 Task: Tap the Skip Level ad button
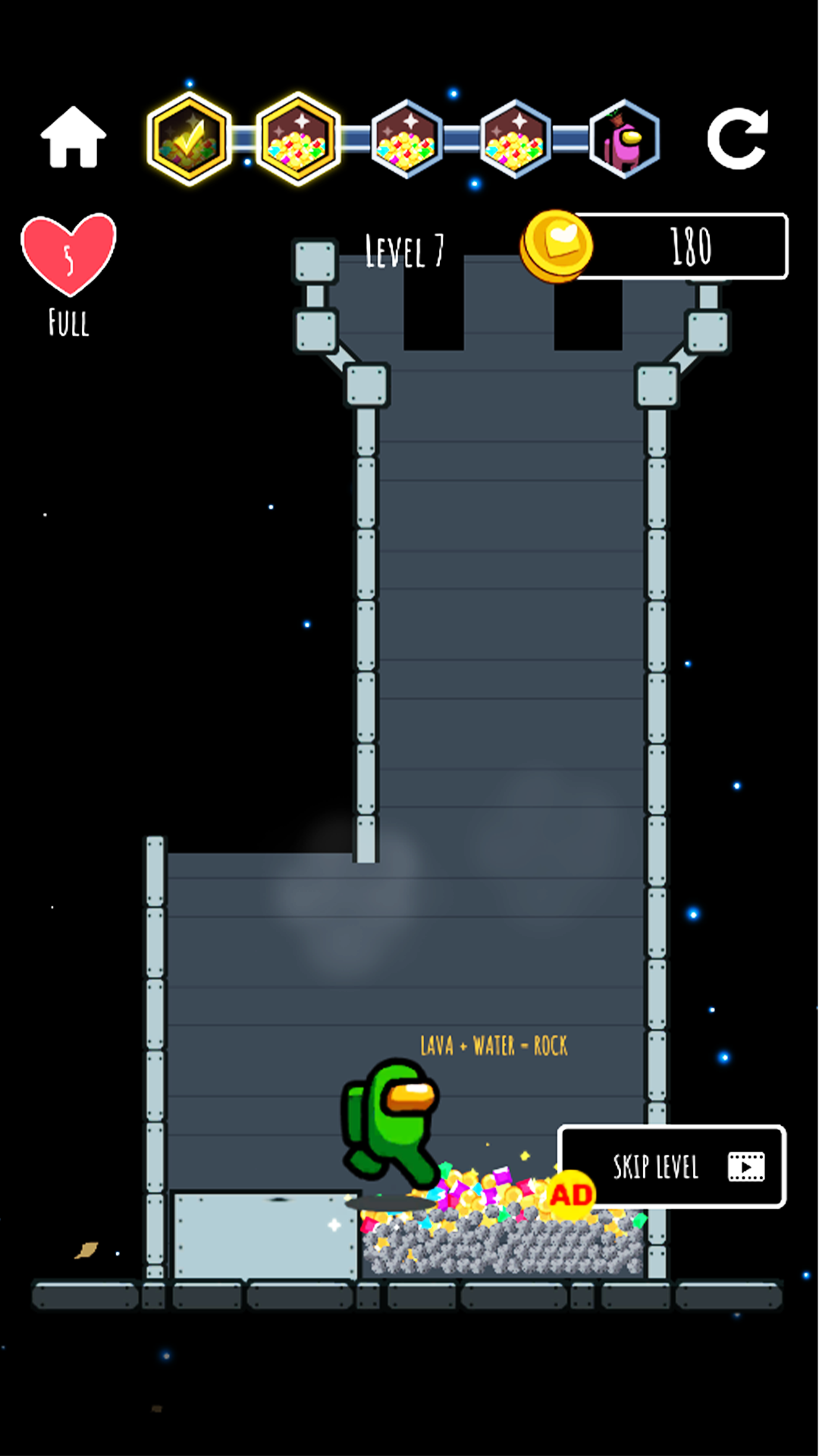(x=672, y=1166)
